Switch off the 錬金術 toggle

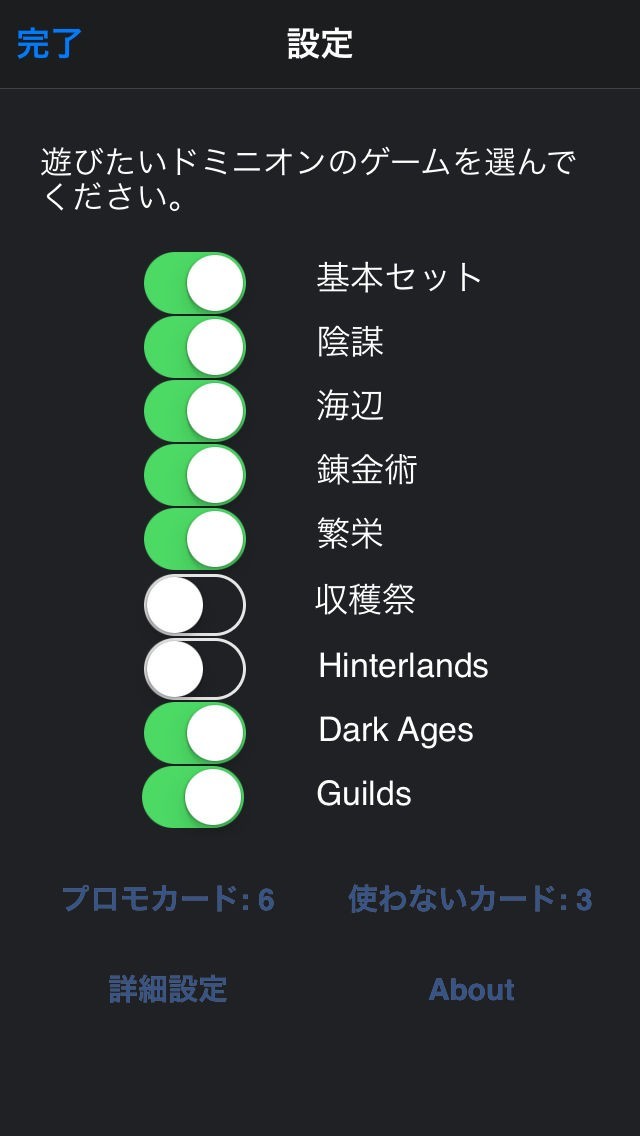(x=195, y=475)
